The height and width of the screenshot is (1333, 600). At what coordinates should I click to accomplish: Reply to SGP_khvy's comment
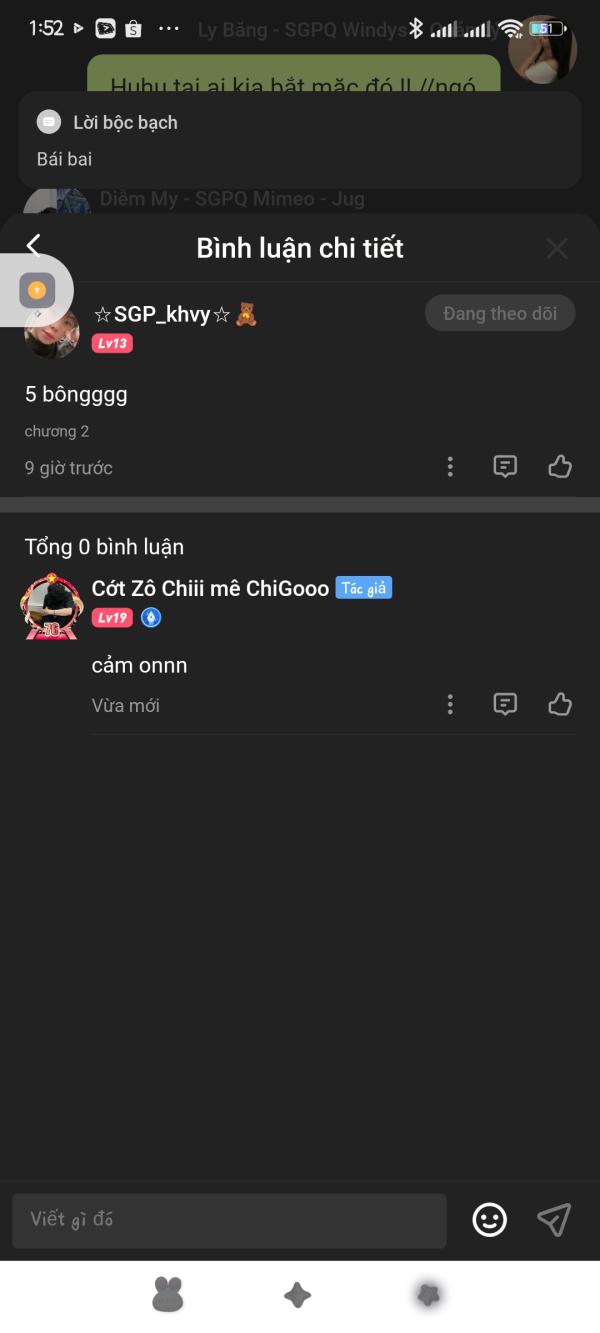[505, 466]
